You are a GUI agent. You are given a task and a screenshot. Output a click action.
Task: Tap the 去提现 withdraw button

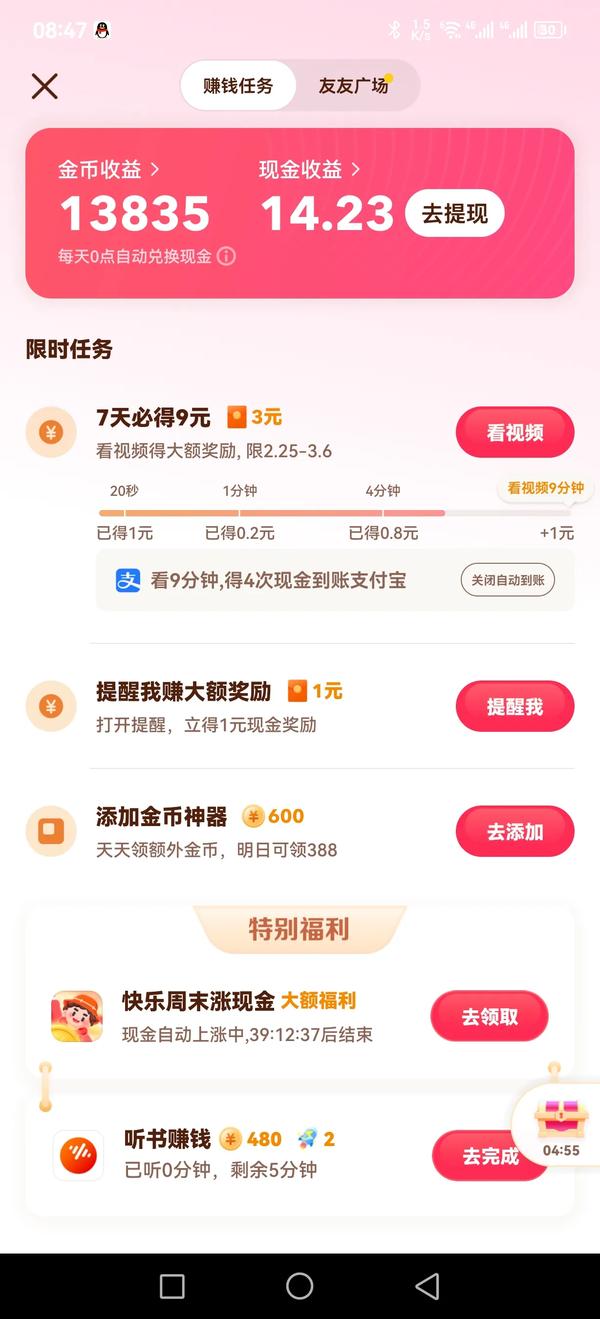pyautogui.click(x=455, y=213)
